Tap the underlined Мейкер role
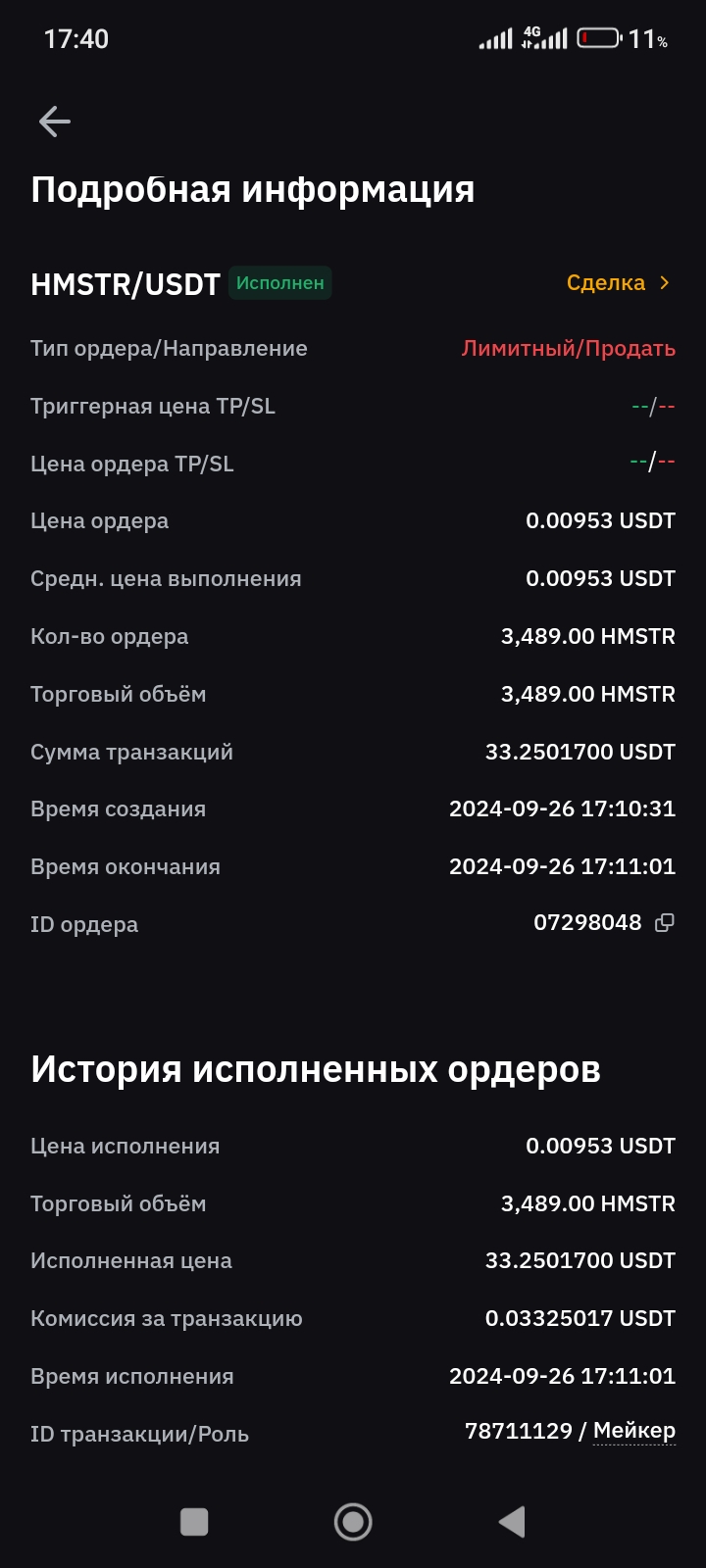The width and height of the screenshot is (706, 1568). (634, 1431)
